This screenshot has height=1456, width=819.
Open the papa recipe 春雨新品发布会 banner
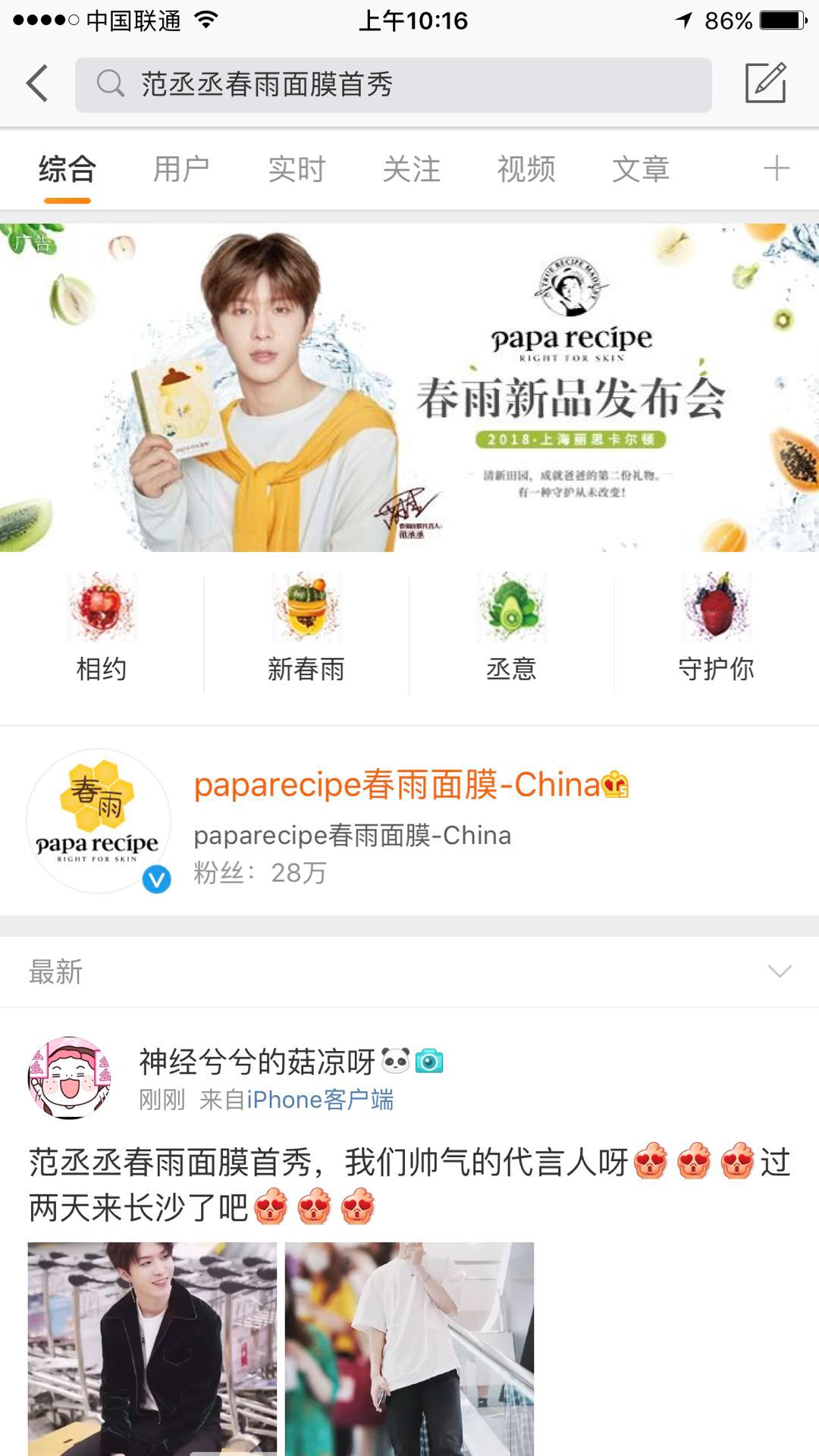[409, 388]
